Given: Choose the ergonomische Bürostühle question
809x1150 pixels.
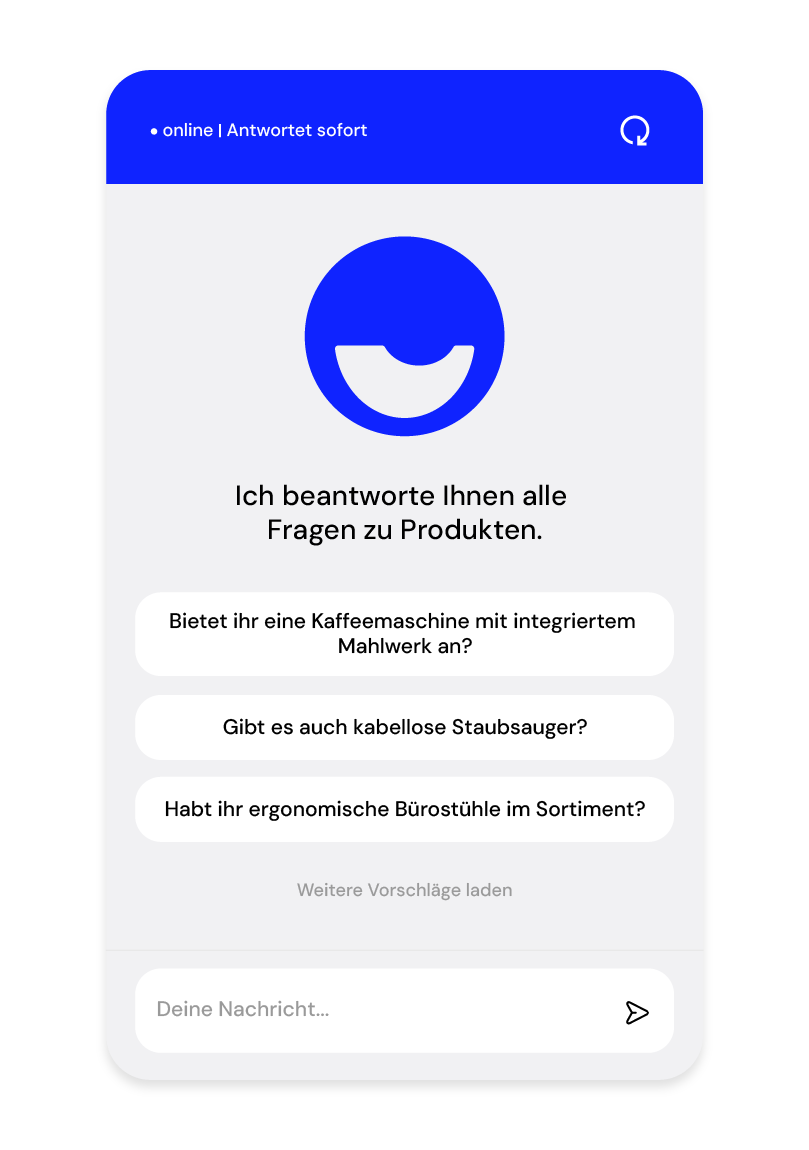Looking at the screenshot, I should pos(404,809).
